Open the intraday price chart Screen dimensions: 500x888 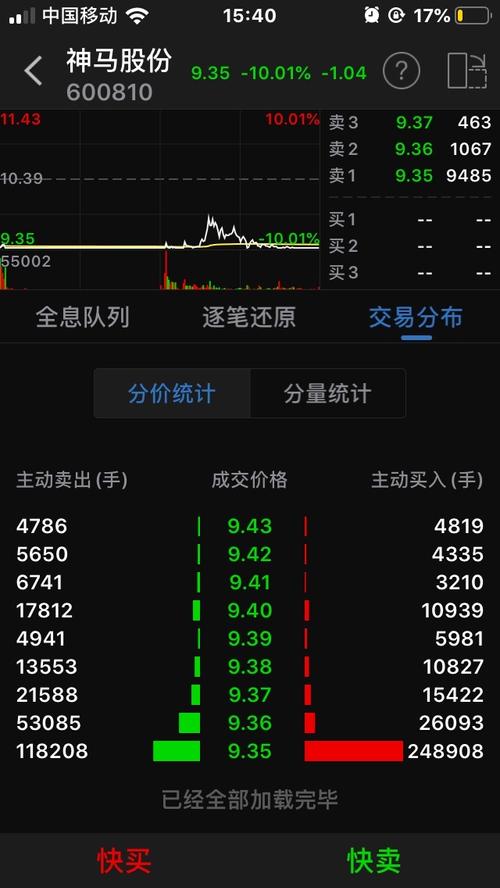(x=160, y=200)
